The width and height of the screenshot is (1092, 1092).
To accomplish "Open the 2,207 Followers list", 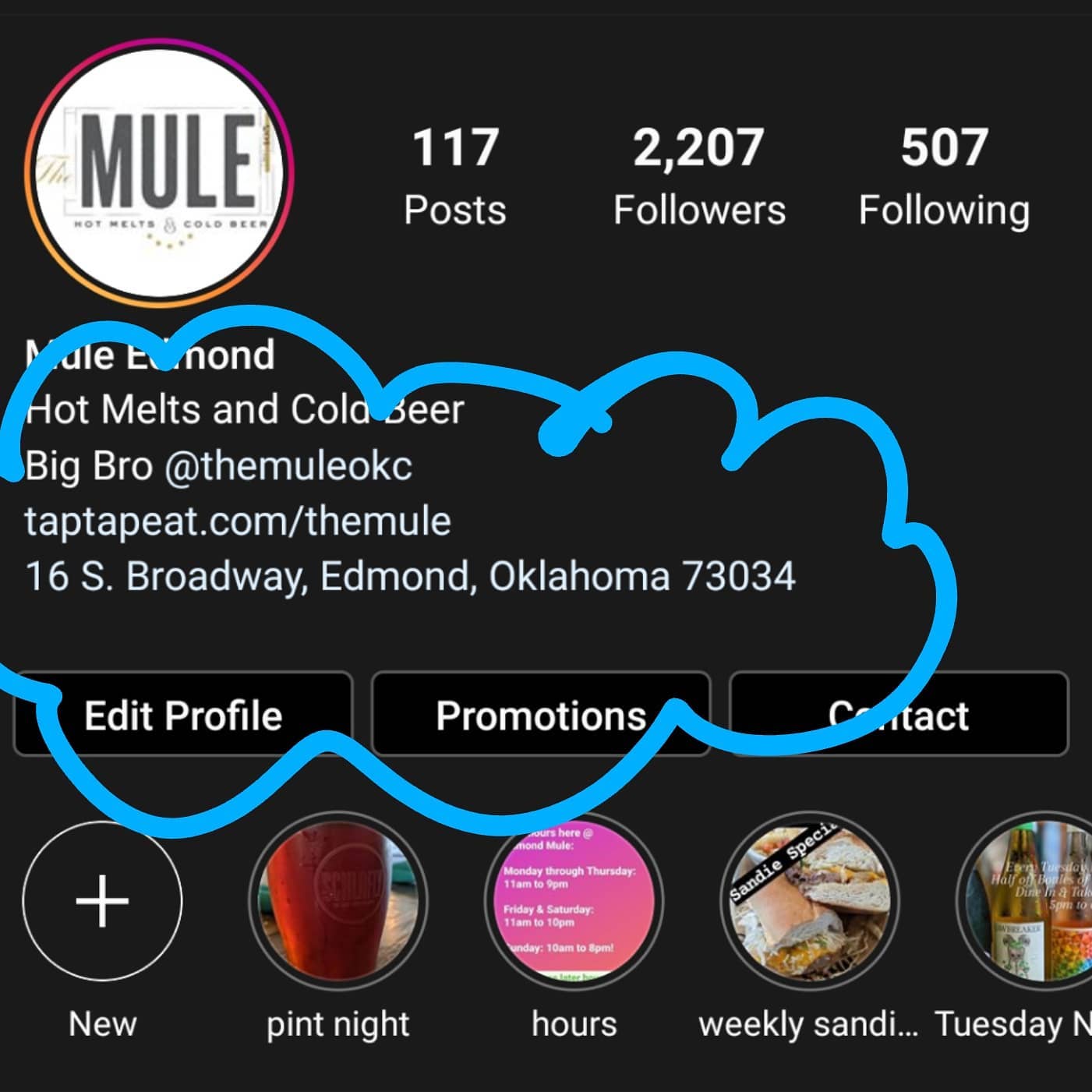I will 699,176.
